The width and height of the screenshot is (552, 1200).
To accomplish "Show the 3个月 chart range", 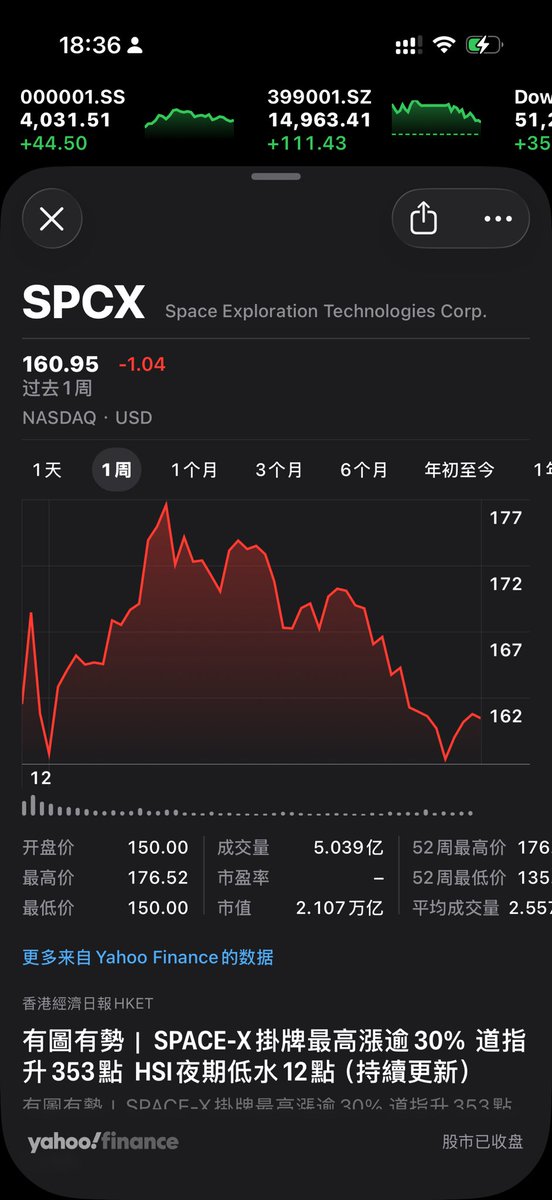I will (279, 470).
